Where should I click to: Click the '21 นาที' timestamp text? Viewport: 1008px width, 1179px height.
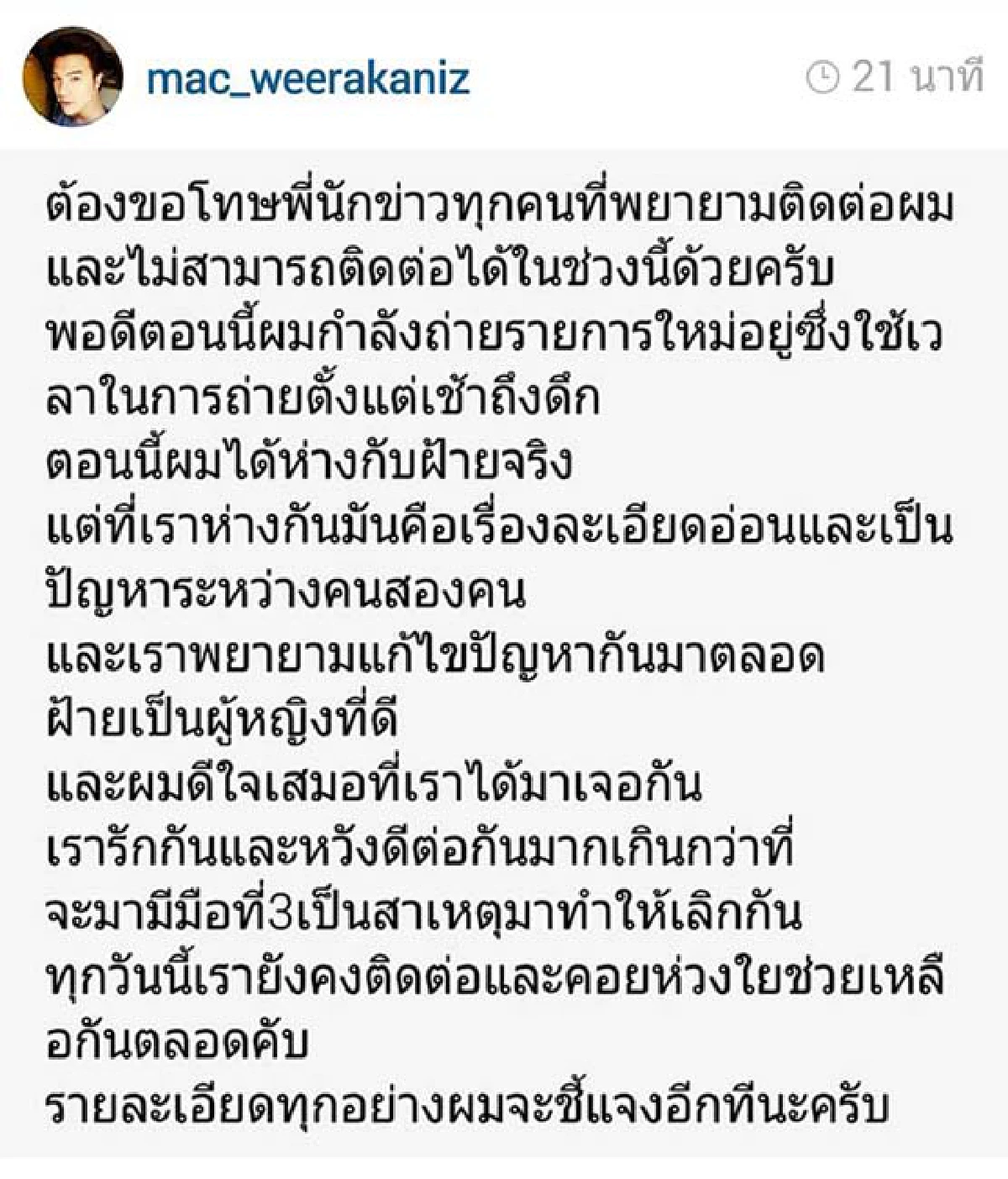[x=916, y=77]
